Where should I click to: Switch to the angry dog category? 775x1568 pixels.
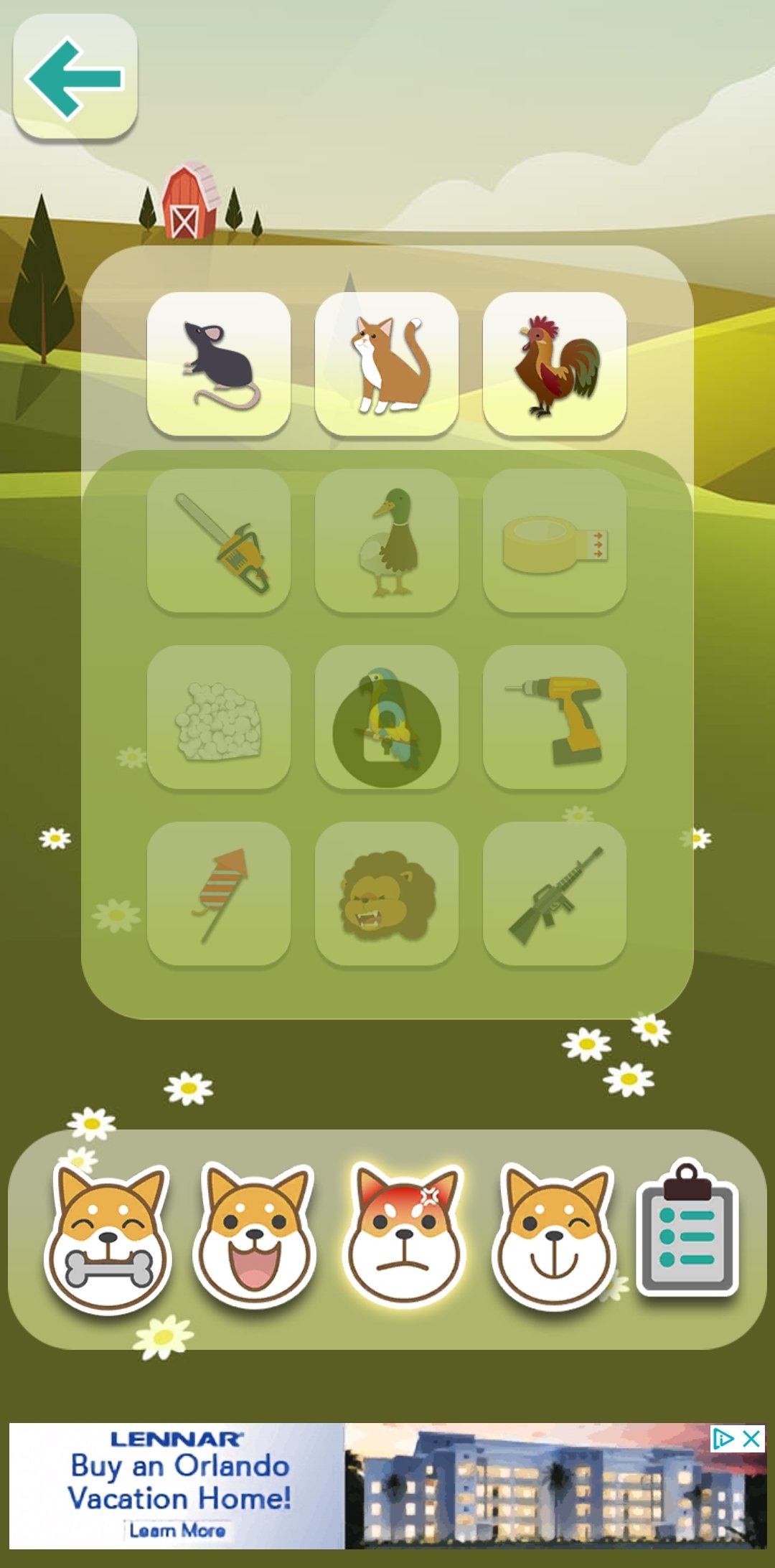405,1238
